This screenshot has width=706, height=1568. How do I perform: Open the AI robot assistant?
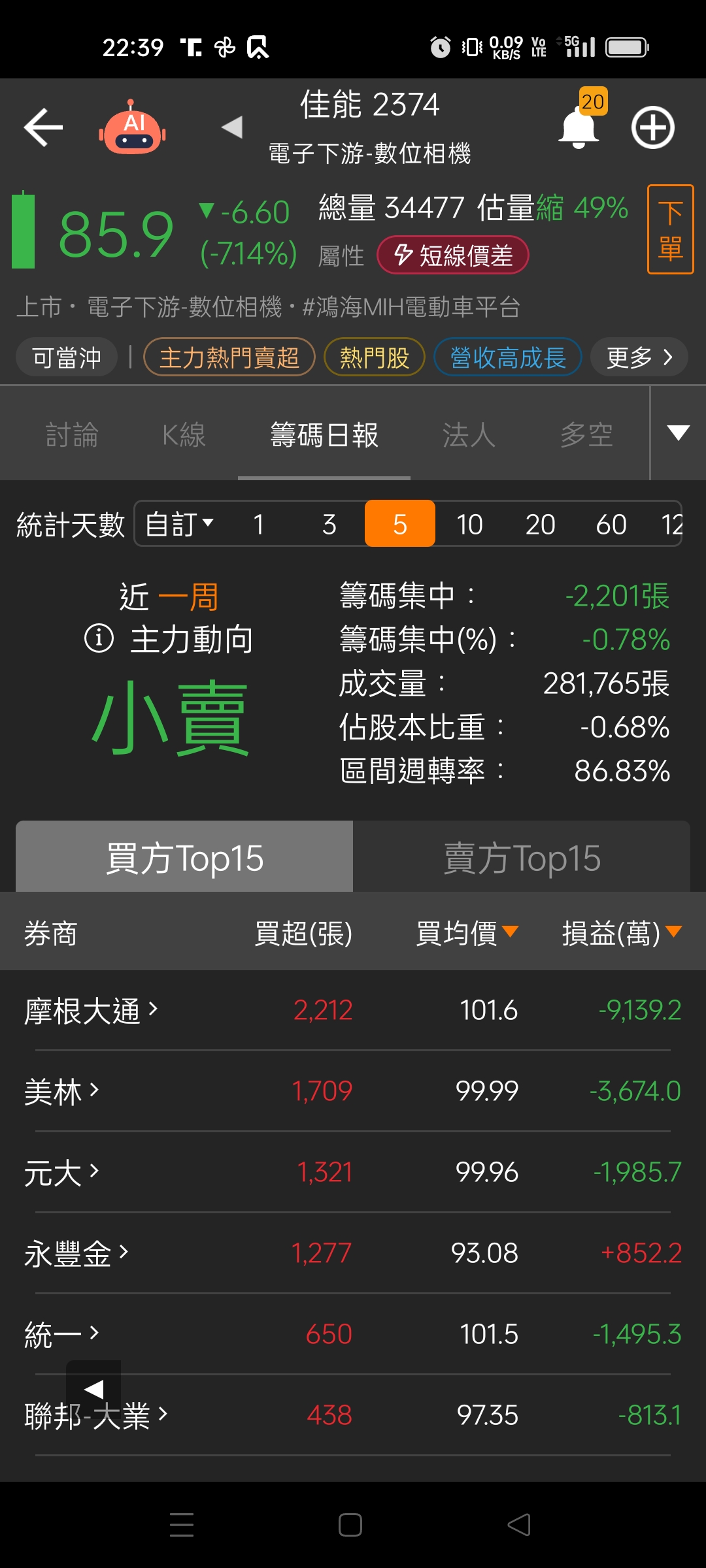132,127
